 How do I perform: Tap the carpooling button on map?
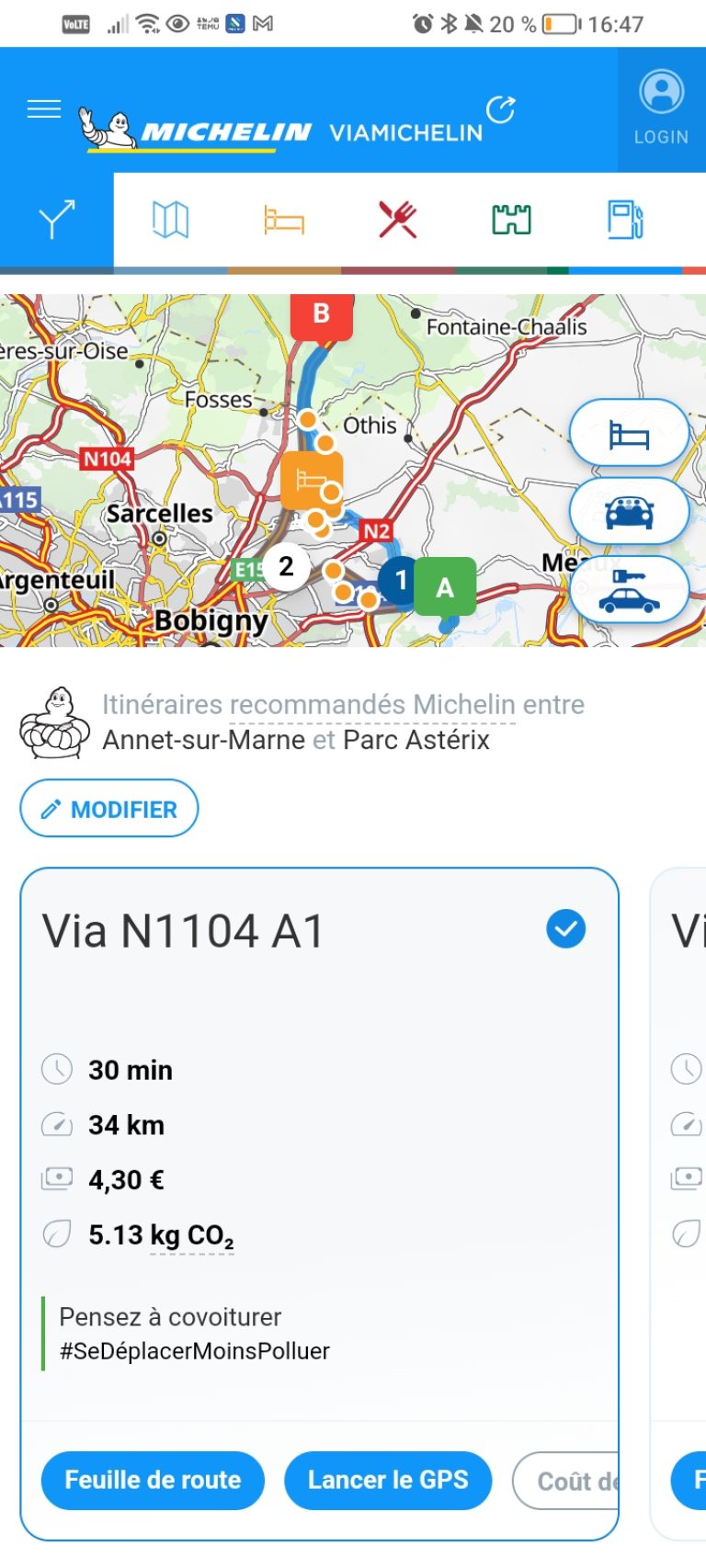pos(629,511)
